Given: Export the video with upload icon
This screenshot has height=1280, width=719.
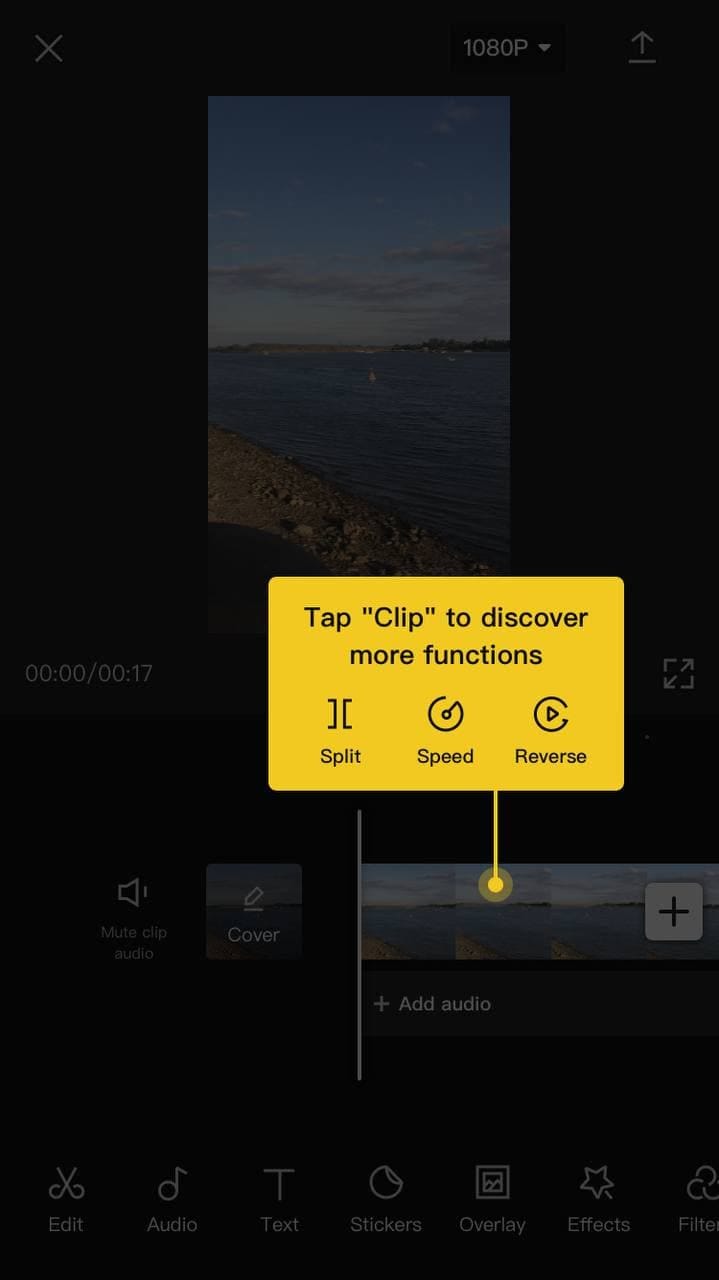Looking at the screenshot, I should pyautogui.click(x=641, y=48).
